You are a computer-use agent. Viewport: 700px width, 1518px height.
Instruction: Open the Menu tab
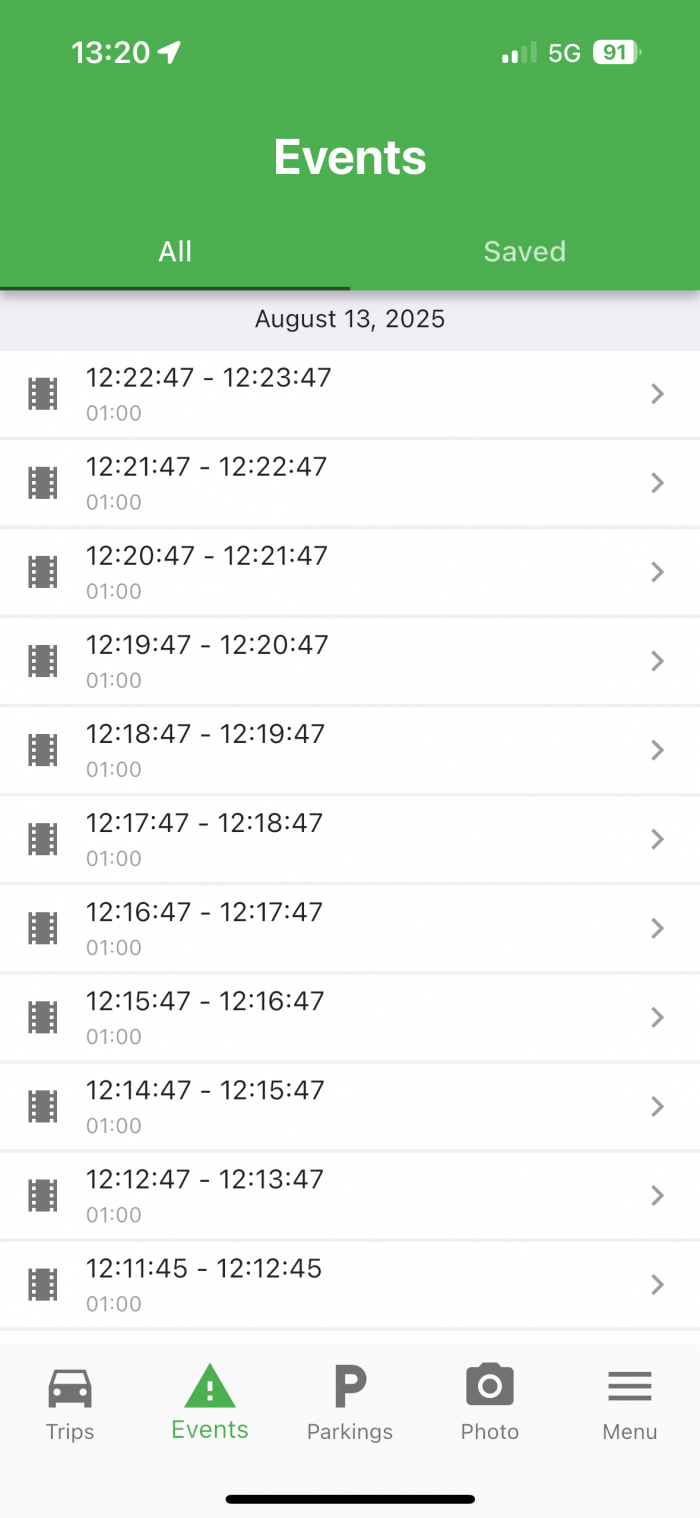tap(630, 1404)
